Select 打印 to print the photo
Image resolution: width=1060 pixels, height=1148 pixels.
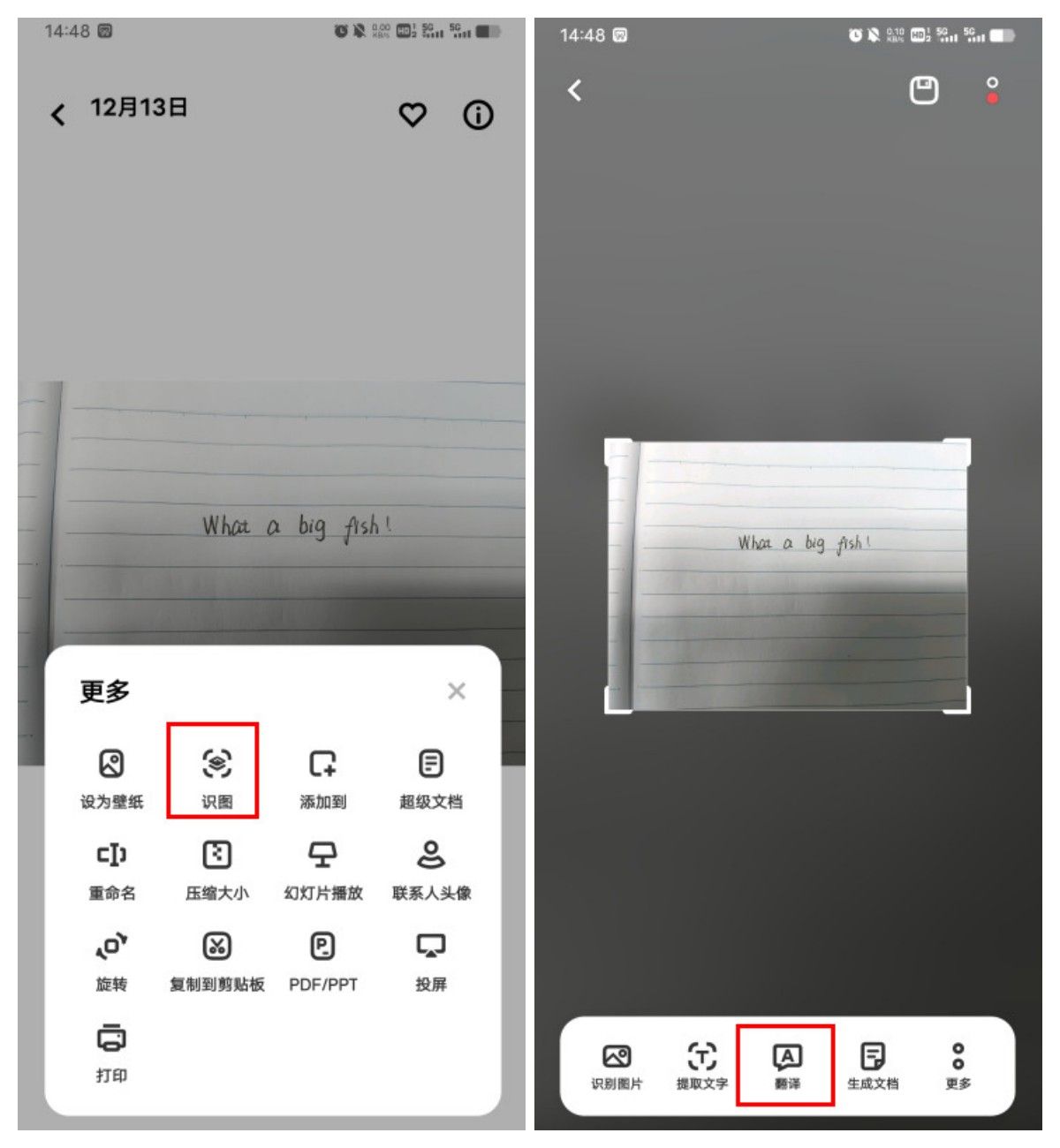click(111, 1051)
